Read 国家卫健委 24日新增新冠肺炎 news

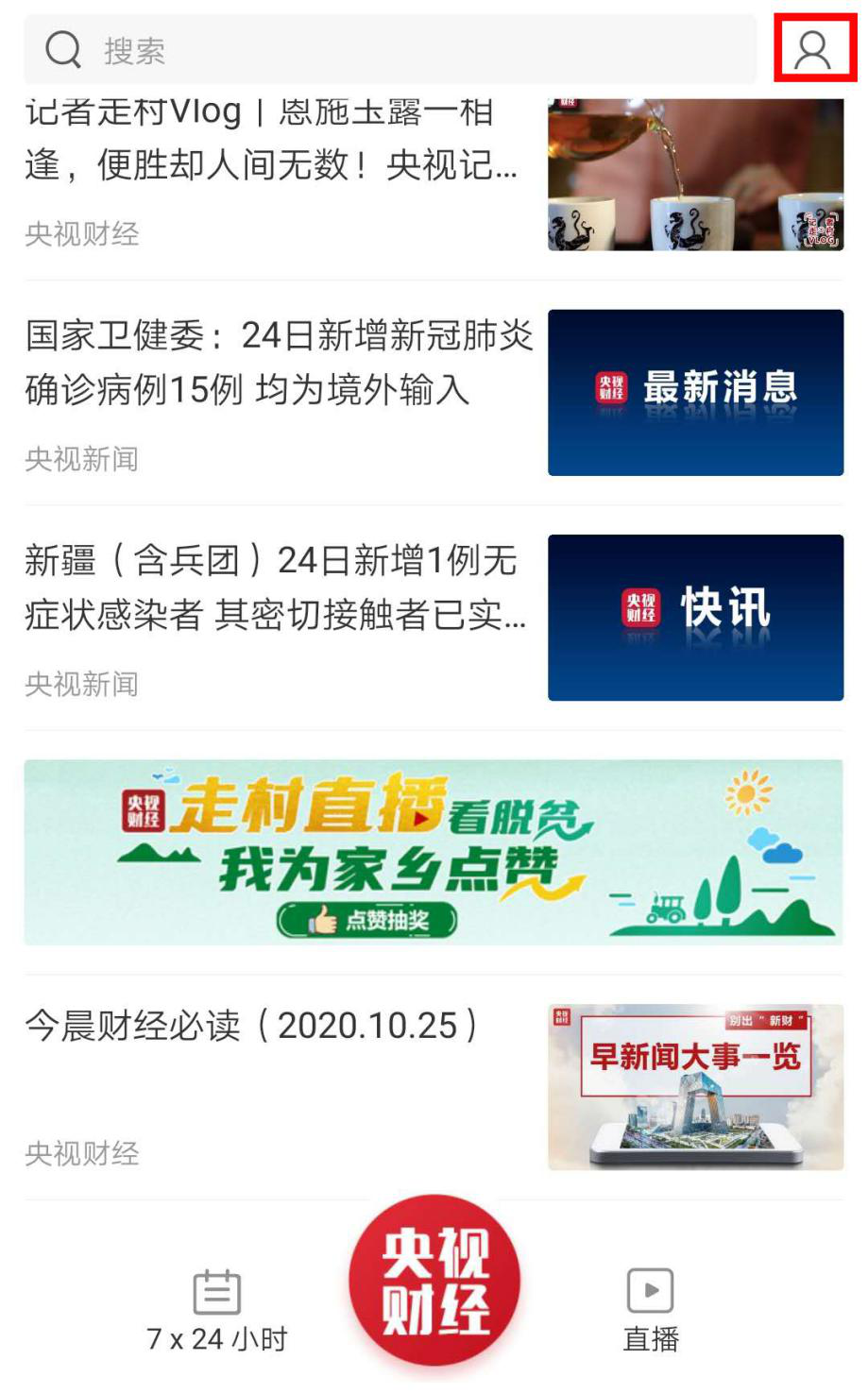(x=434, y=393)
